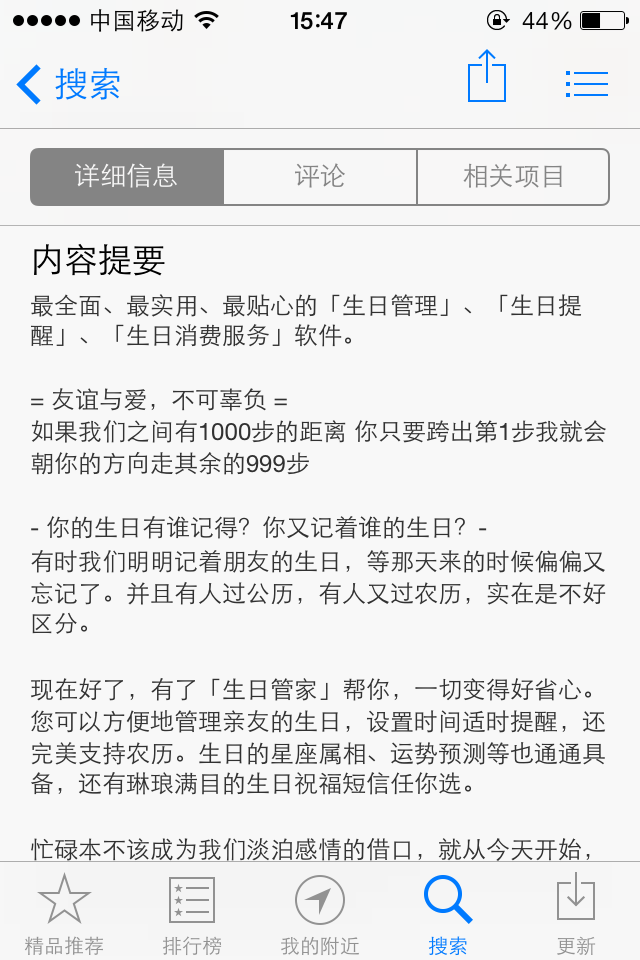The image size is (640, 960).
Task: Go back to 搜索 results
Action: [68, 84]
